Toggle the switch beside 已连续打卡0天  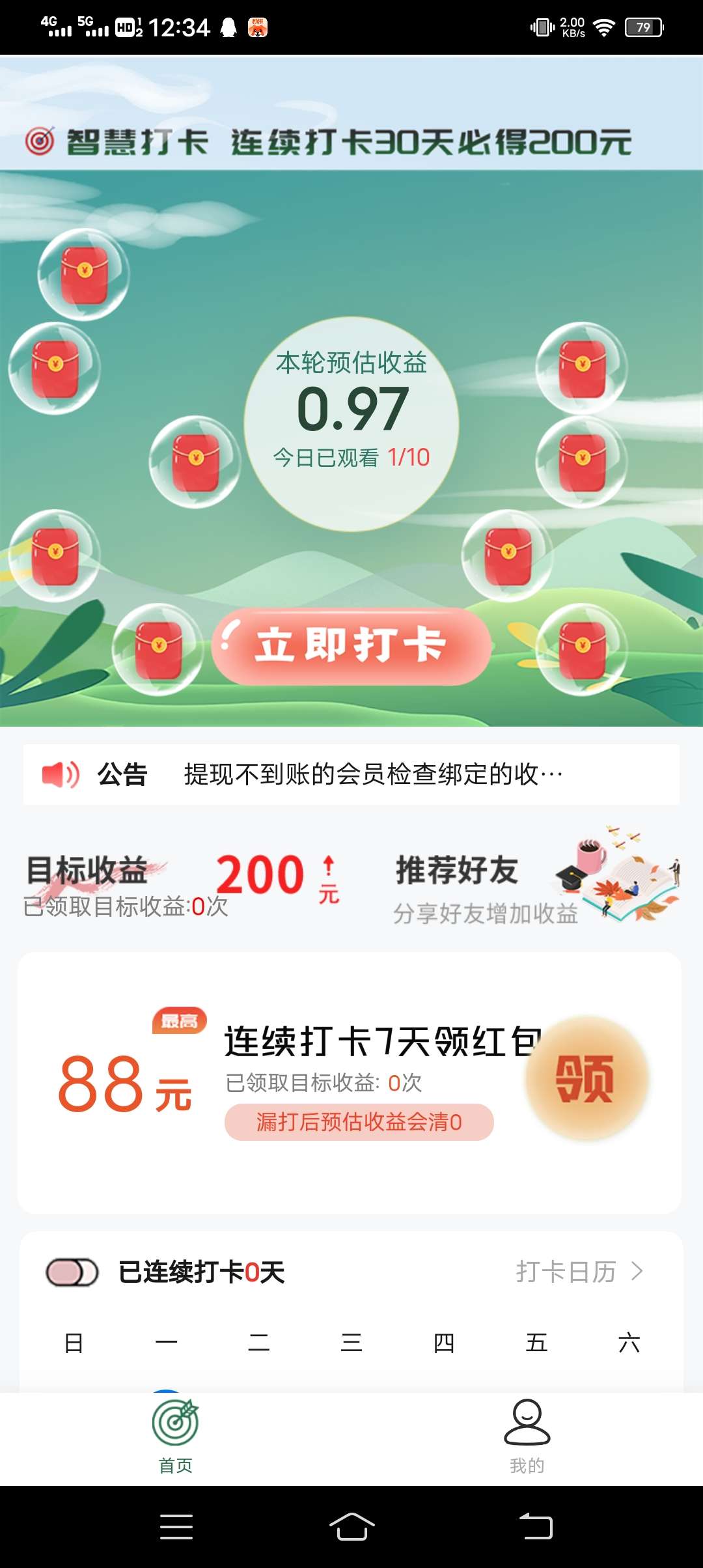[x=72, y=1272]
